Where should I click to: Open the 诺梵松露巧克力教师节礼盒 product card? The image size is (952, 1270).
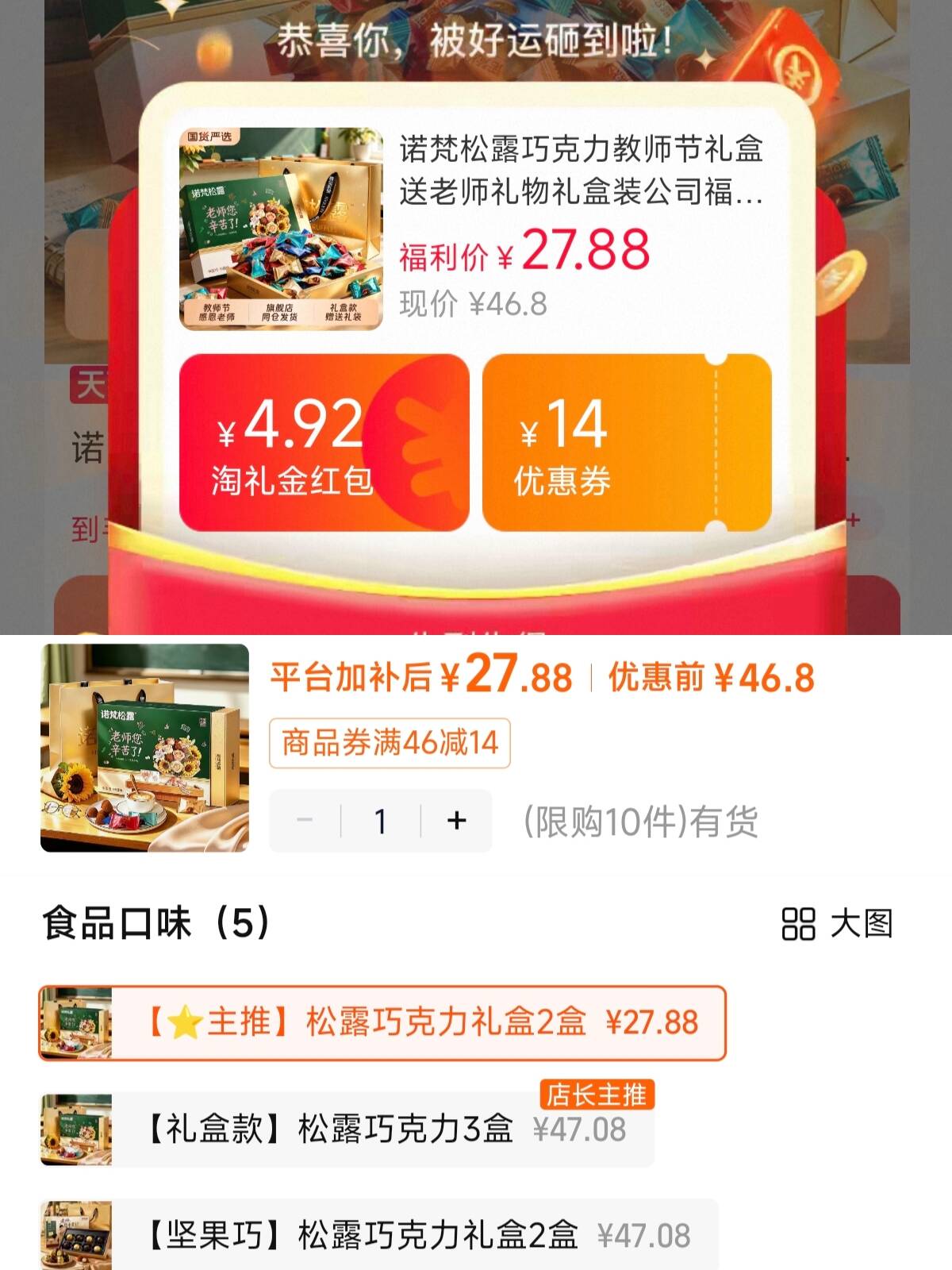(474, 228)
